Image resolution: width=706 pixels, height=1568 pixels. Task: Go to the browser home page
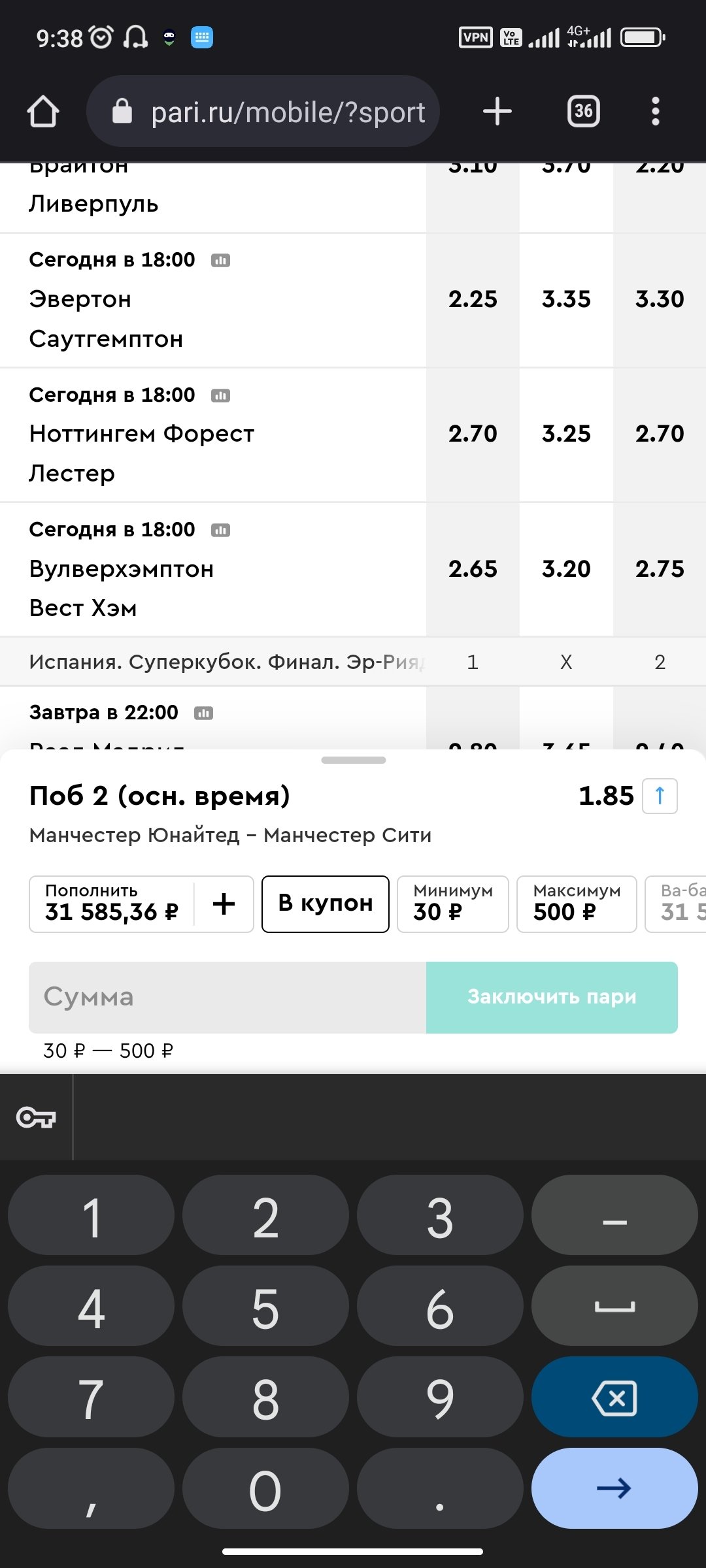[x=43, y=112]
